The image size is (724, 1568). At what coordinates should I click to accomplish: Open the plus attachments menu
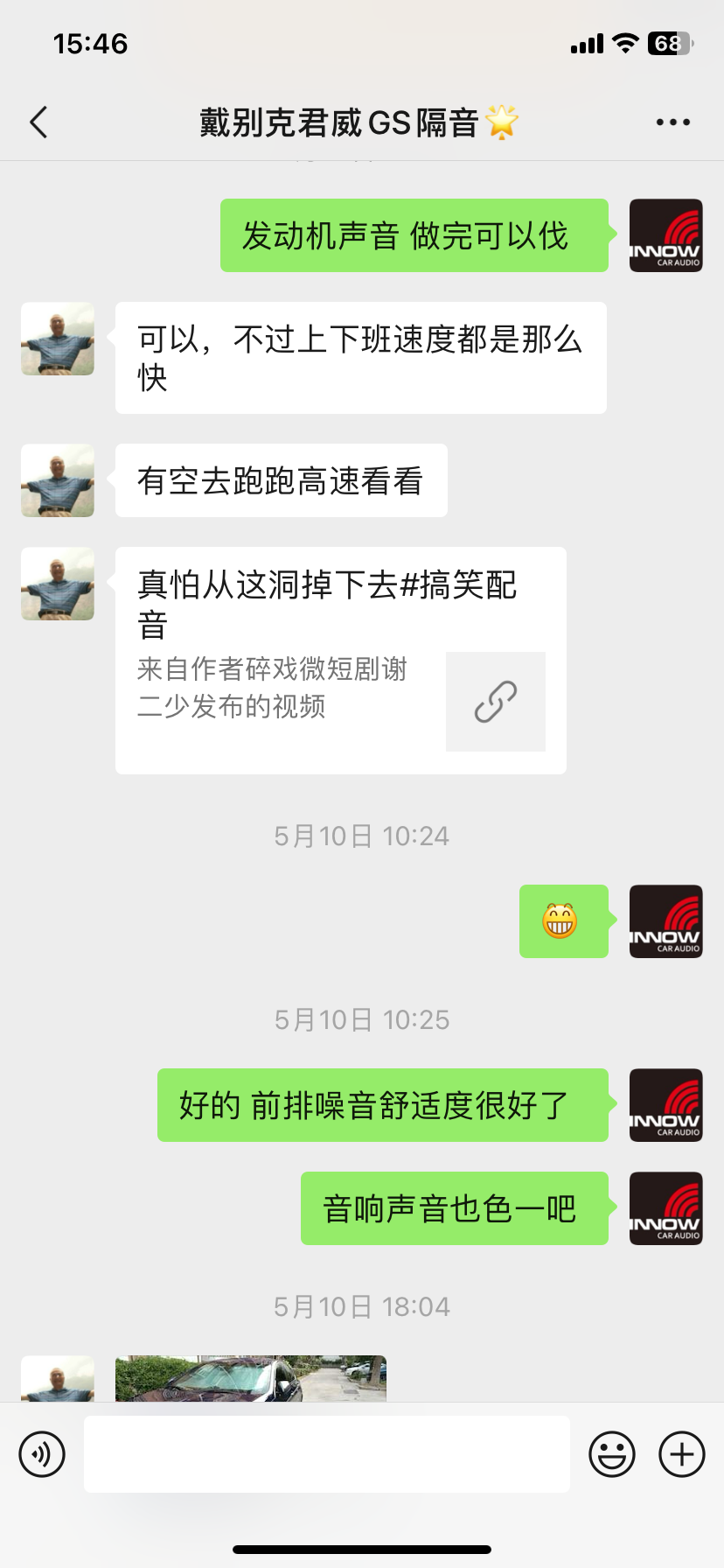[681, 1454]
